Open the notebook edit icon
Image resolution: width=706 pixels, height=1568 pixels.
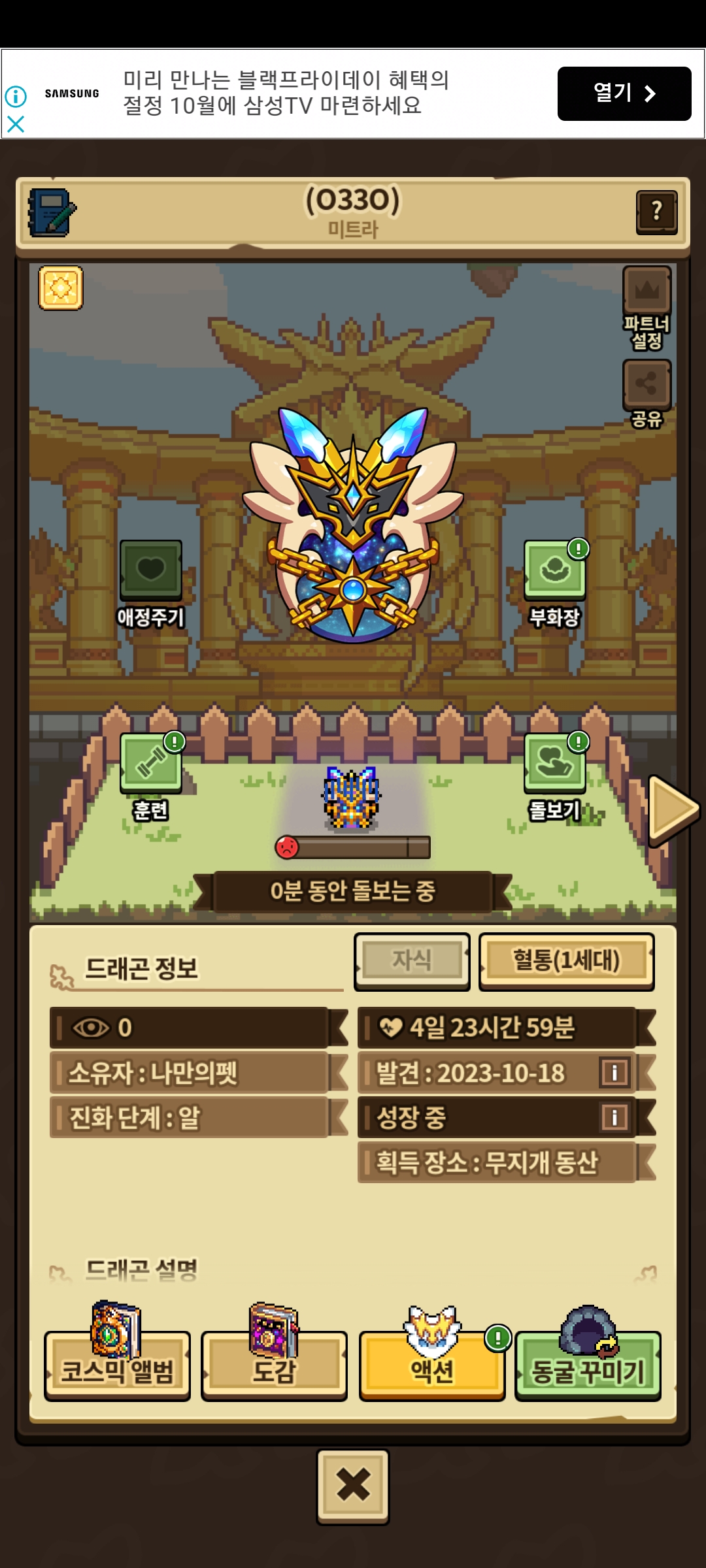coord(51,212)
